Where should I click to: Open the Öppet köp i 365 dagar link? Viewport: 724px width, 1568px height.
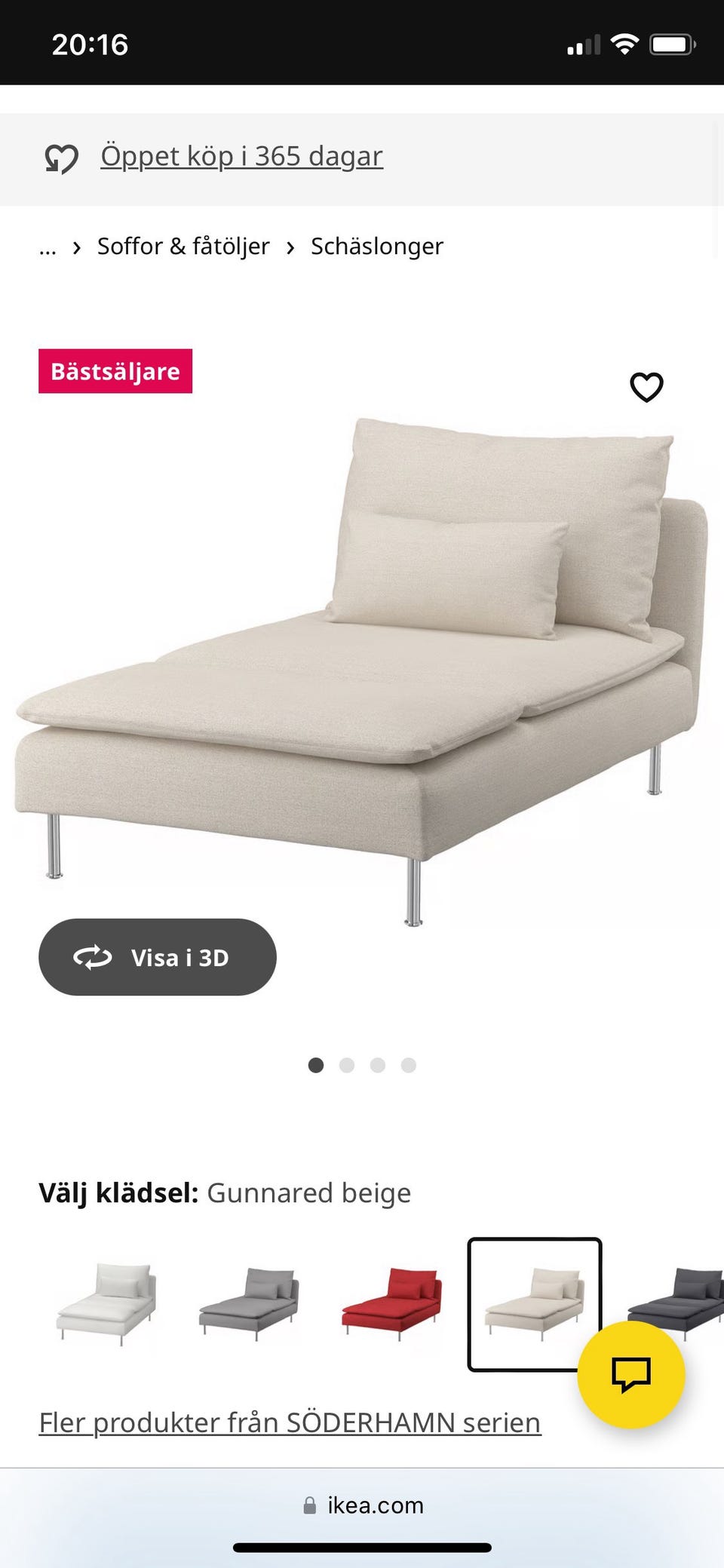[241, 157]
